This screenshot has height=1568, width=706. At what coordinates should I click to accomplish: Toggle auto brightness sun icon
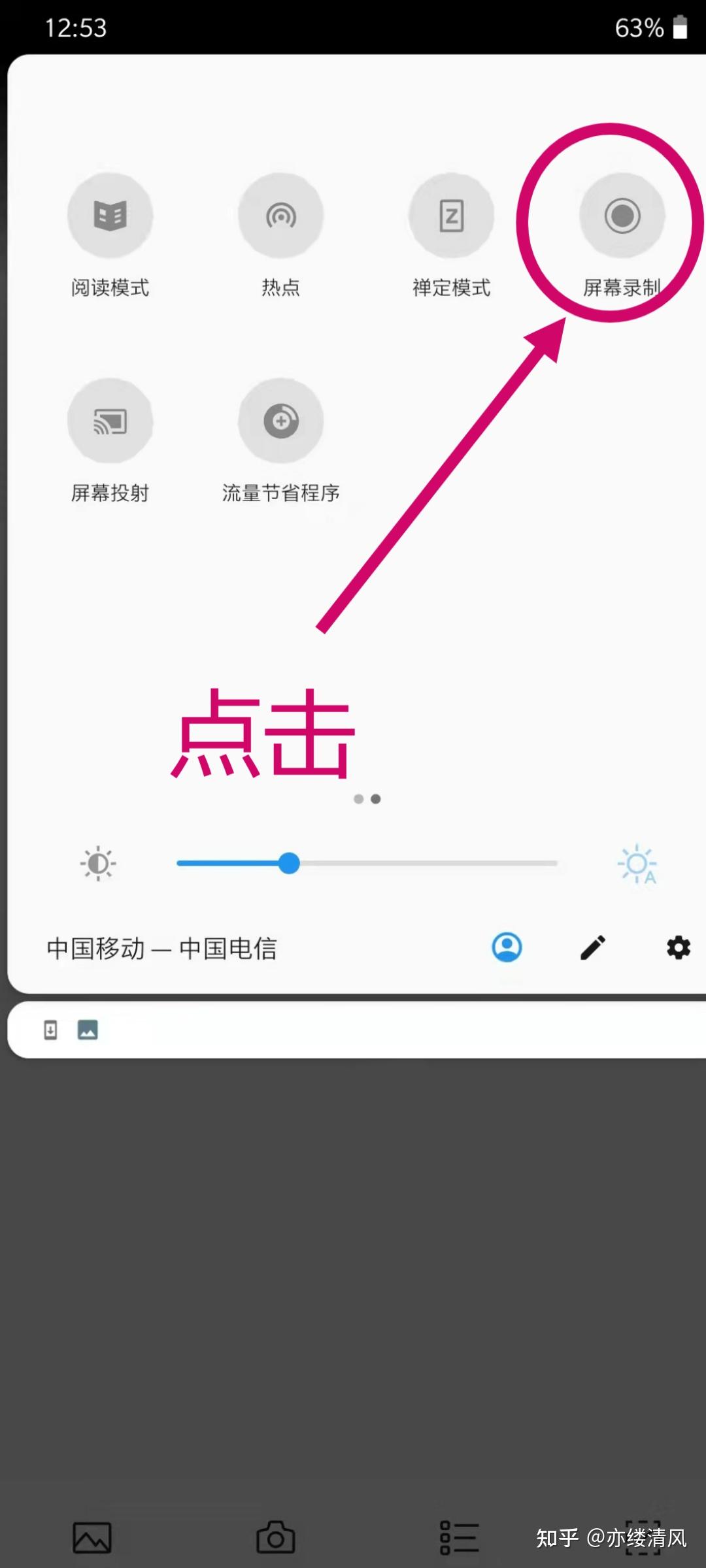point(637,864)
